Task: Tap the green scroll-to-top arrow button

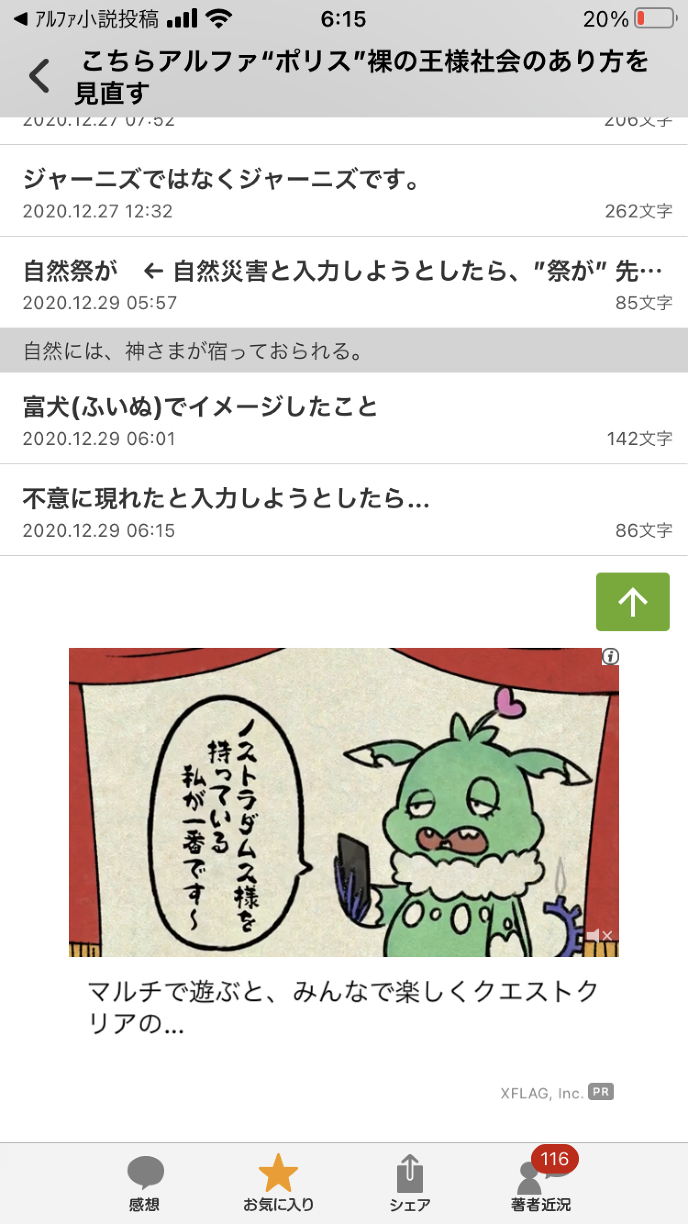Action: point(632,601)
